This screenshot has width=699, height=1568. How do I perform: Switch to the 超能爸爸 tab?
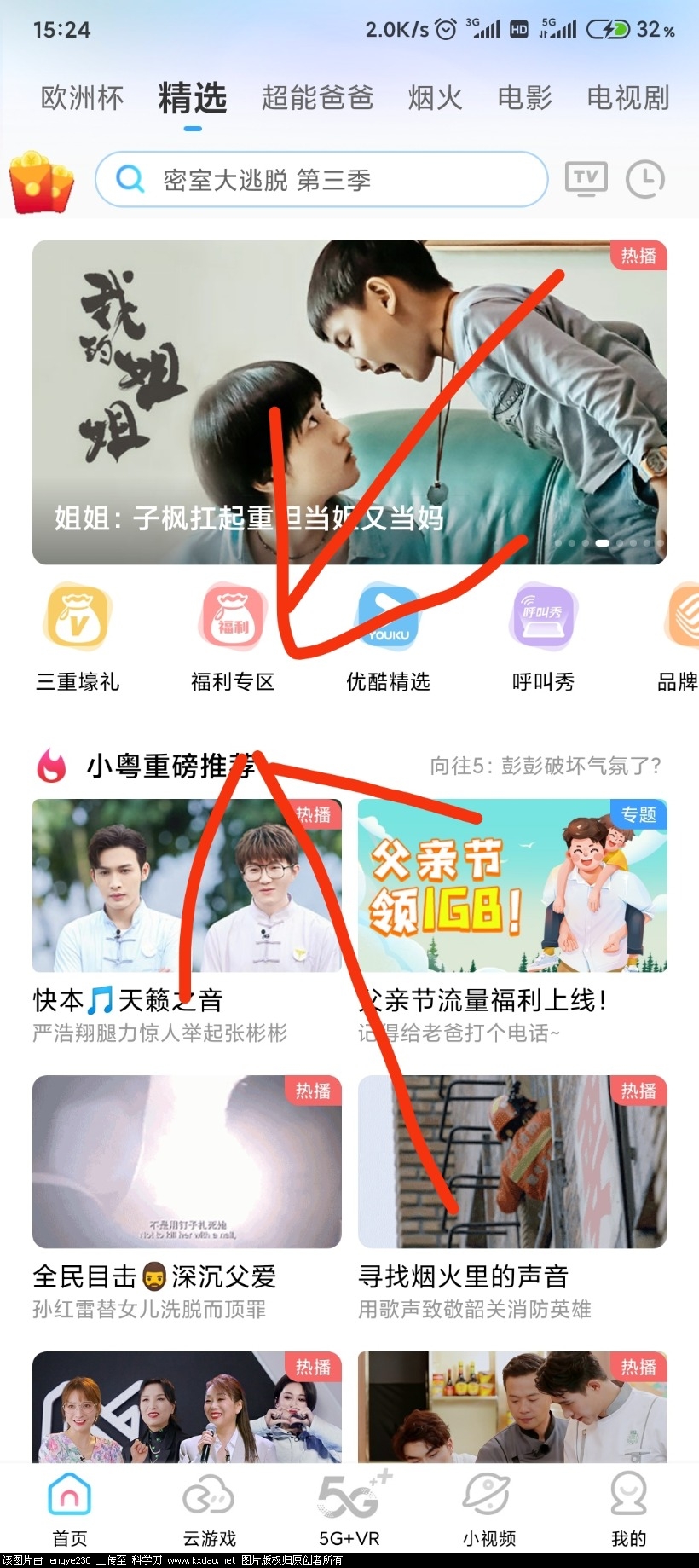tap(317, 98)
